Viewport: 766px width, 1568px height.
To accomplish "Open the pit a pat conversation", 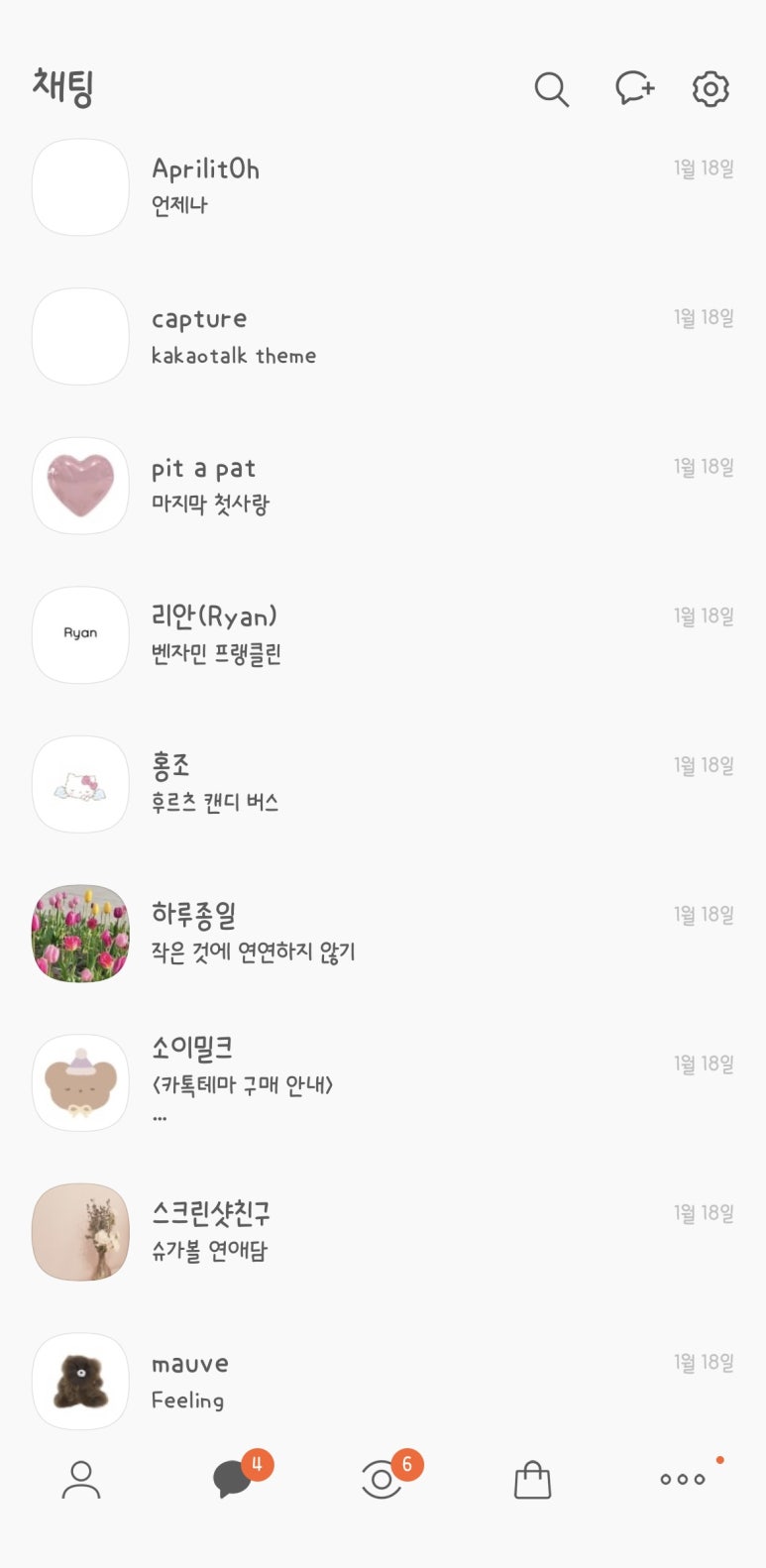I will (383, 486).
